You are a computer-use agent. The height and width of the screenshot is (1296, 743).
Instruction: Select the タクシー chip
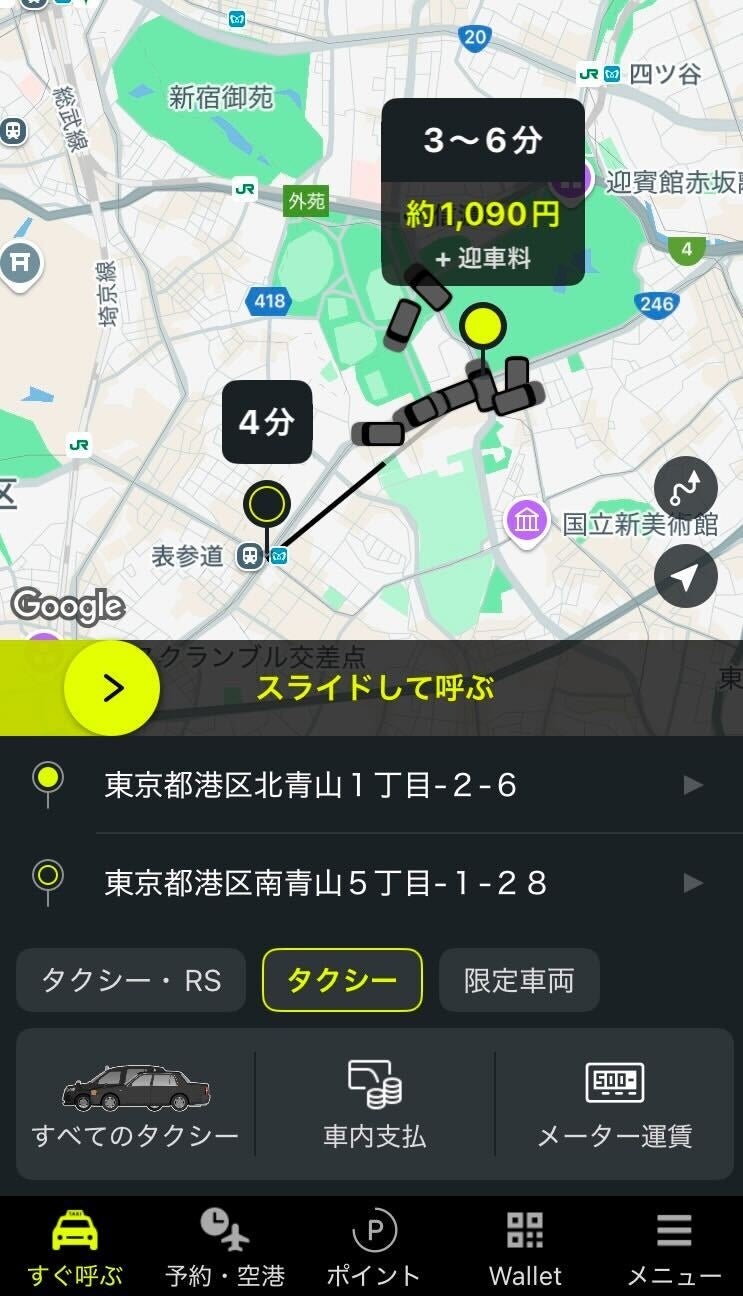tap(342, 980)
